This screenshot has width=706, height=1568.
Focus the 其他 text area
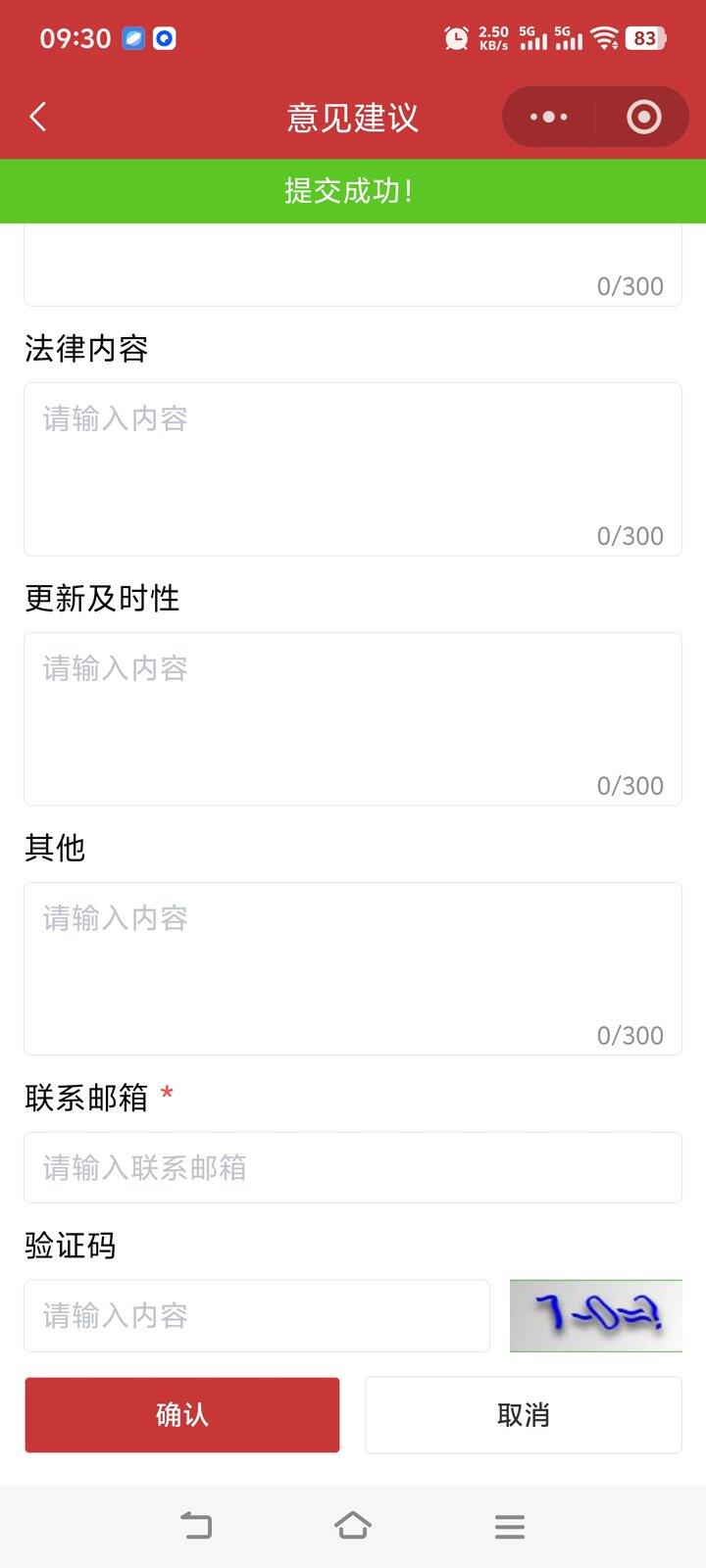coord(353,968)
